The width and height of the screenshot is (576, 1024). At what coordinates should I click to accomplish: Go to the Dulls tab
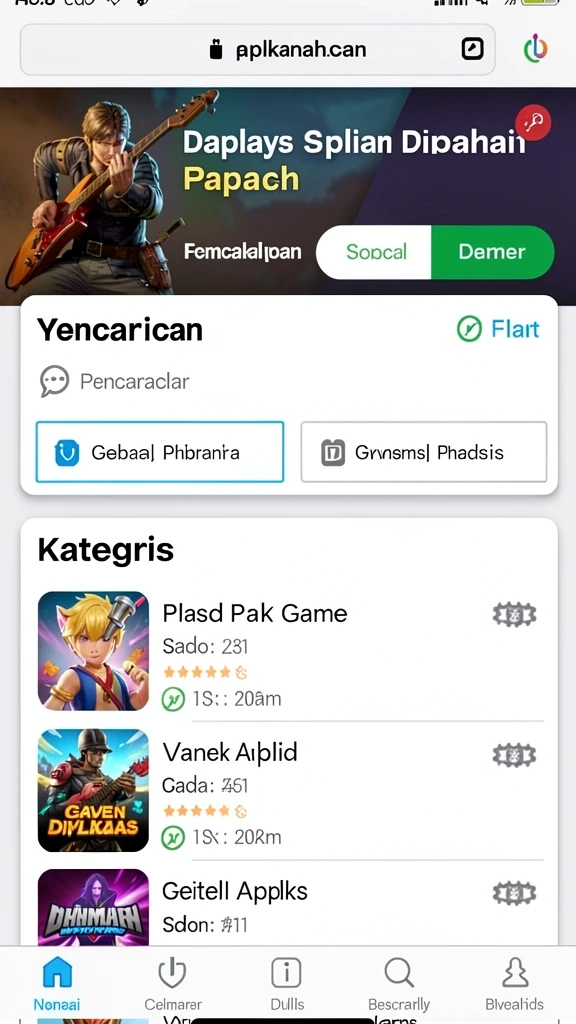coord(287,984)
